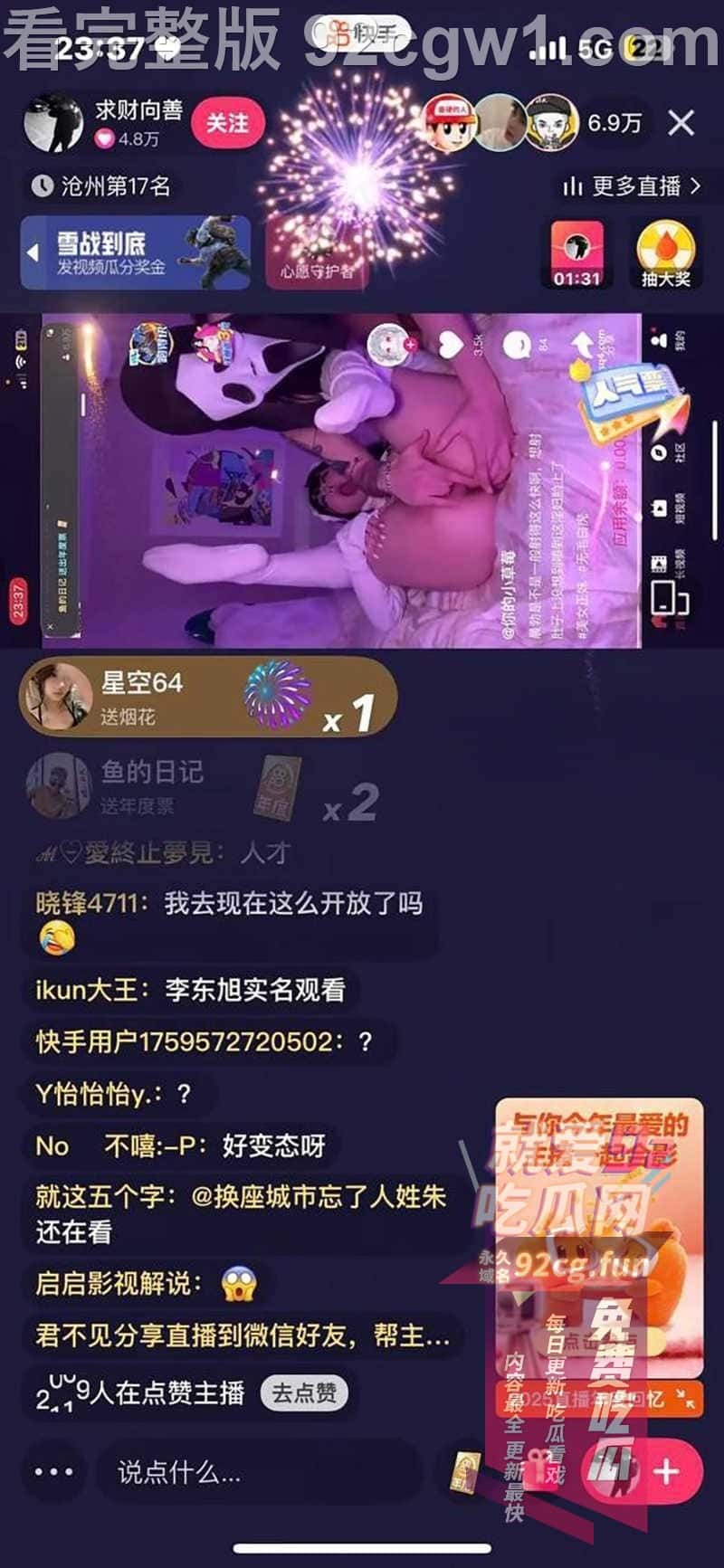Open the red packet countdown 01:31
Image resolution: width=724 pixels, height=1568 pixels.
577,253
